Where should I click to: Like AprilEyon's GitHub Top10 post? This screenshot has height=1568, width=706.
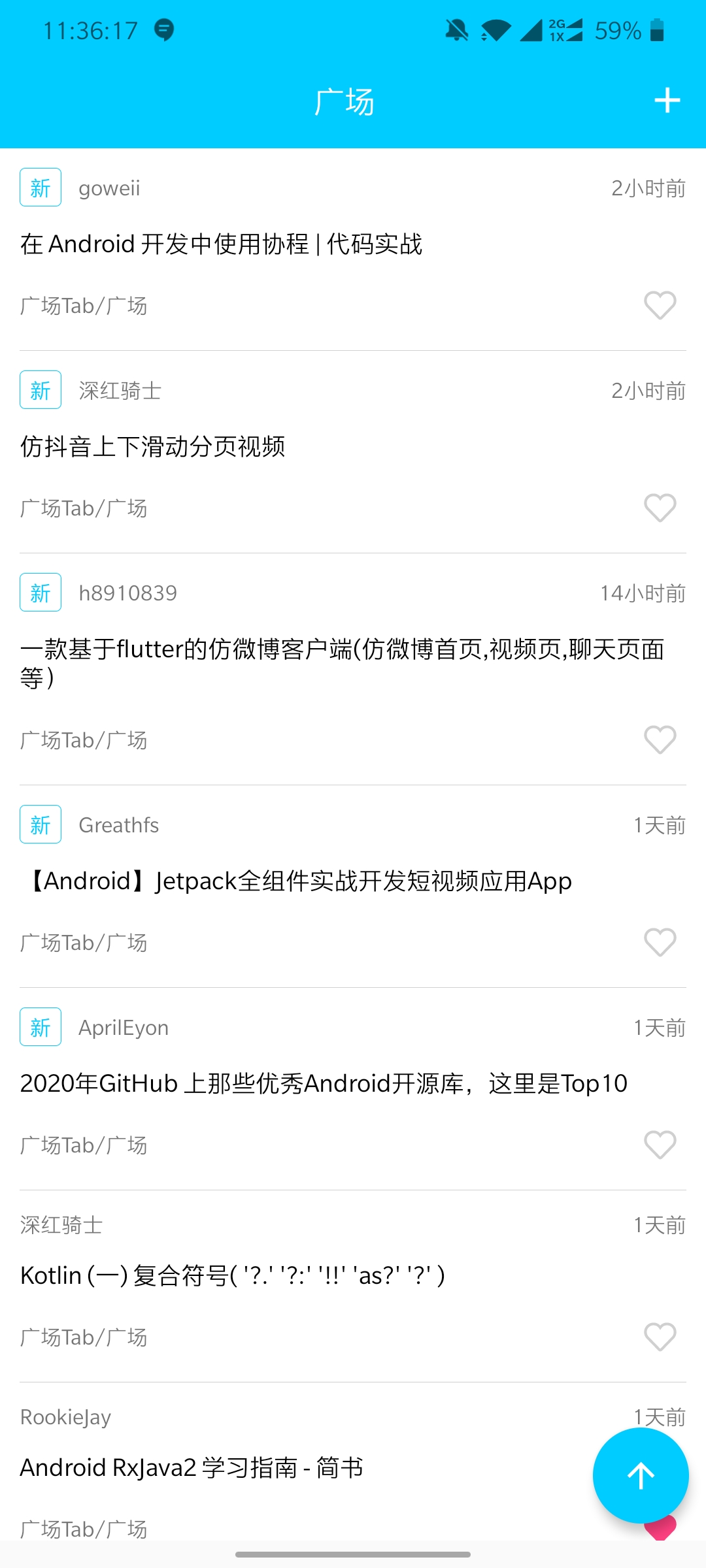(x=660, y=1145)
